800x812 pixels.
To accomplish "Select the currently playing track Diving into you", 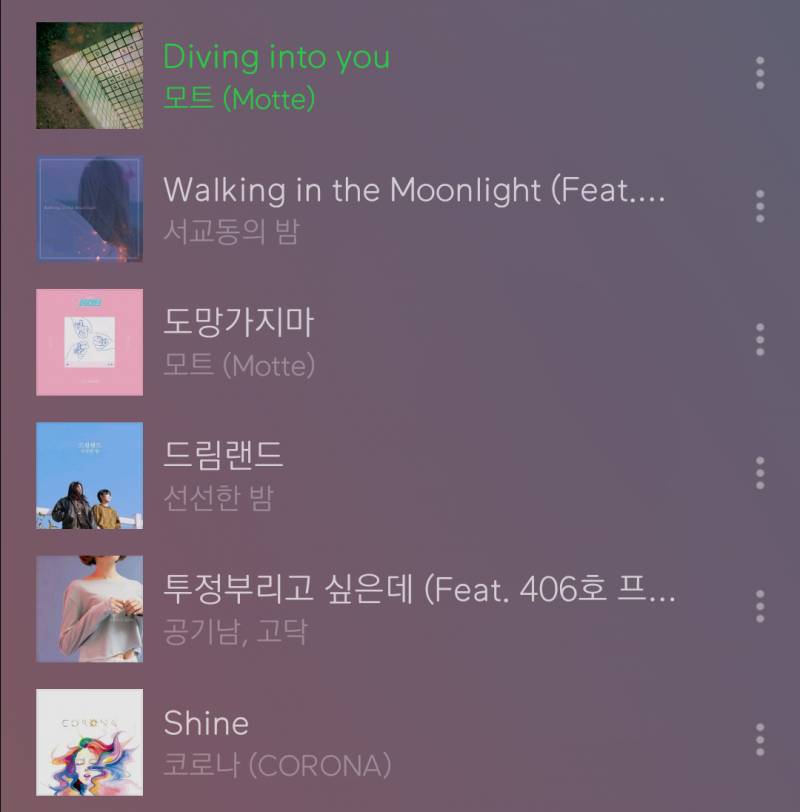I will [x=275, y=57].
